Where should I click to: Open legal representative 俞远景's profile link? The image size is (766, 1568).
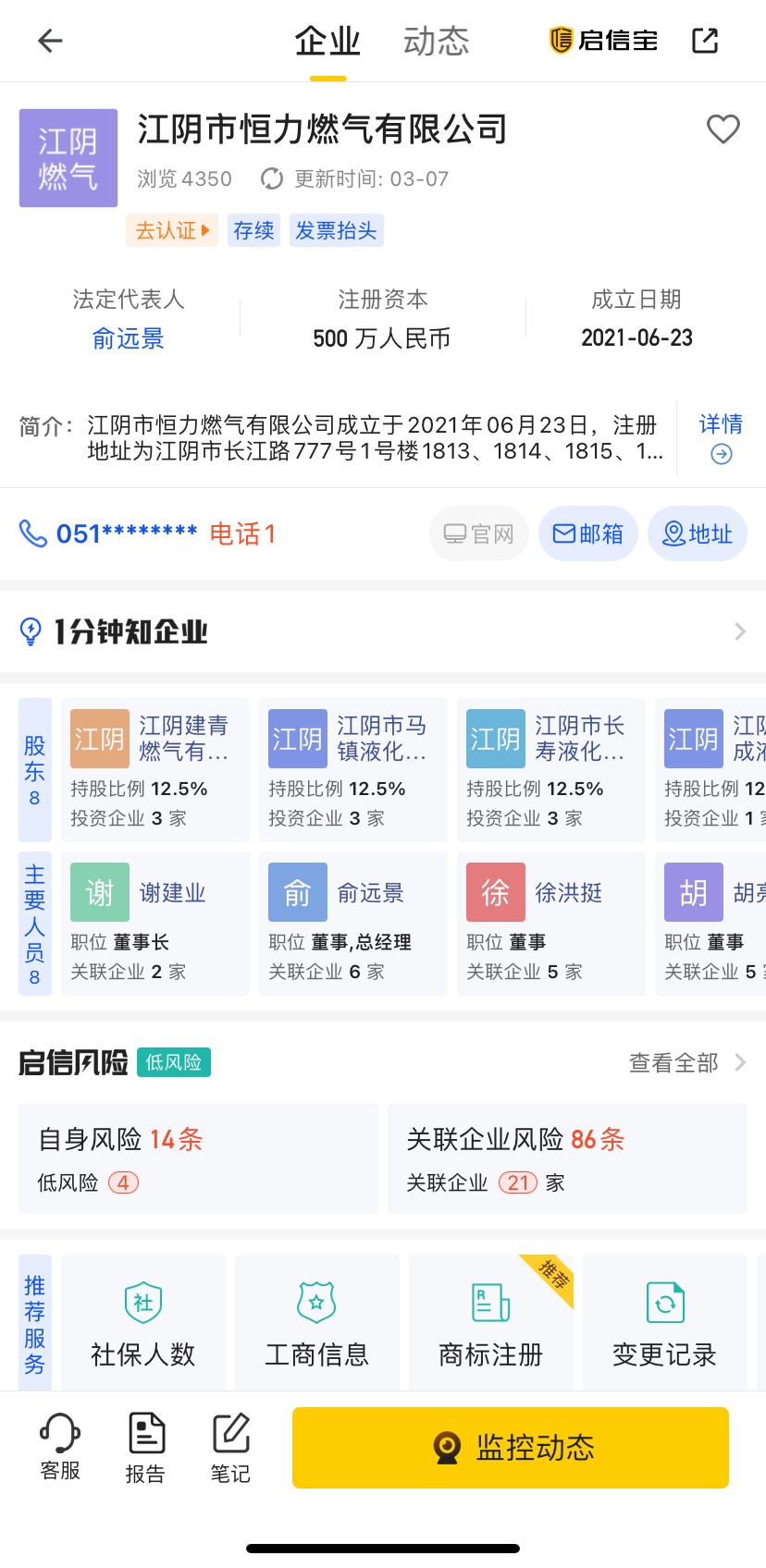point(129,339)
